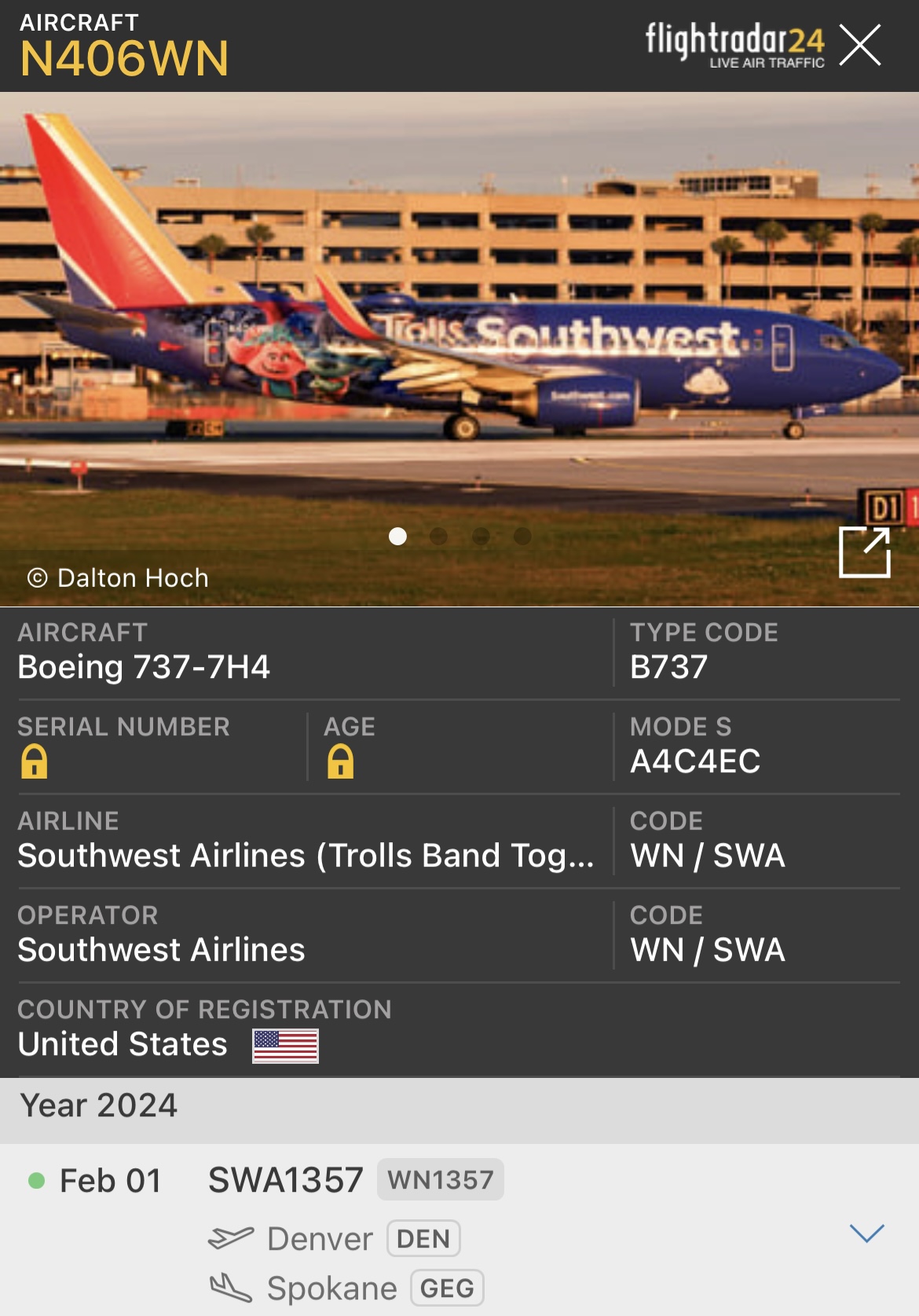
Task: Open the aircraft photo in full view
Action: [x=864, y=552]
